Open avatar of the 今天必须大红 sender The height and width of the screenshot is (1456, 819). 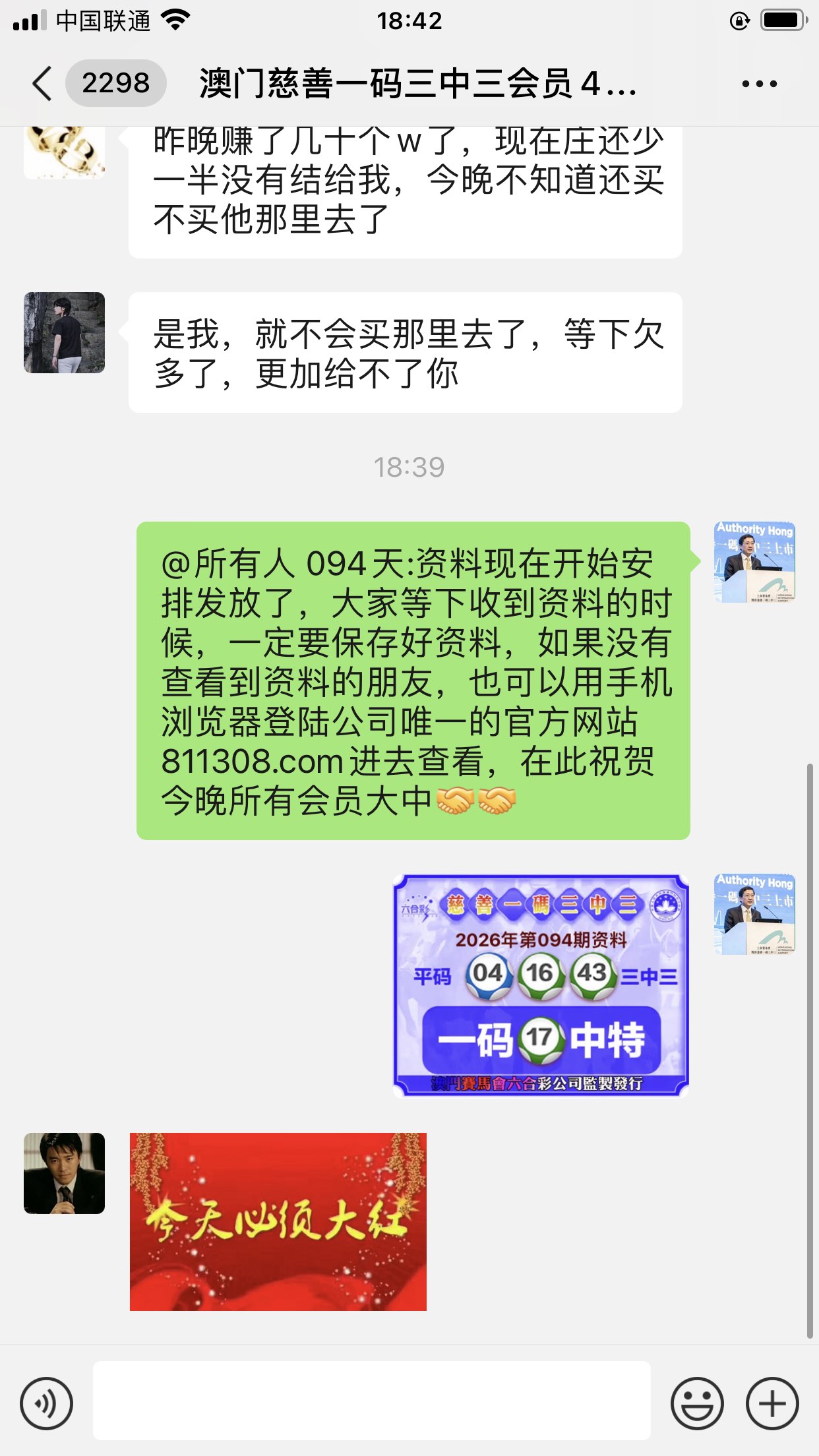pos(64,1173)
